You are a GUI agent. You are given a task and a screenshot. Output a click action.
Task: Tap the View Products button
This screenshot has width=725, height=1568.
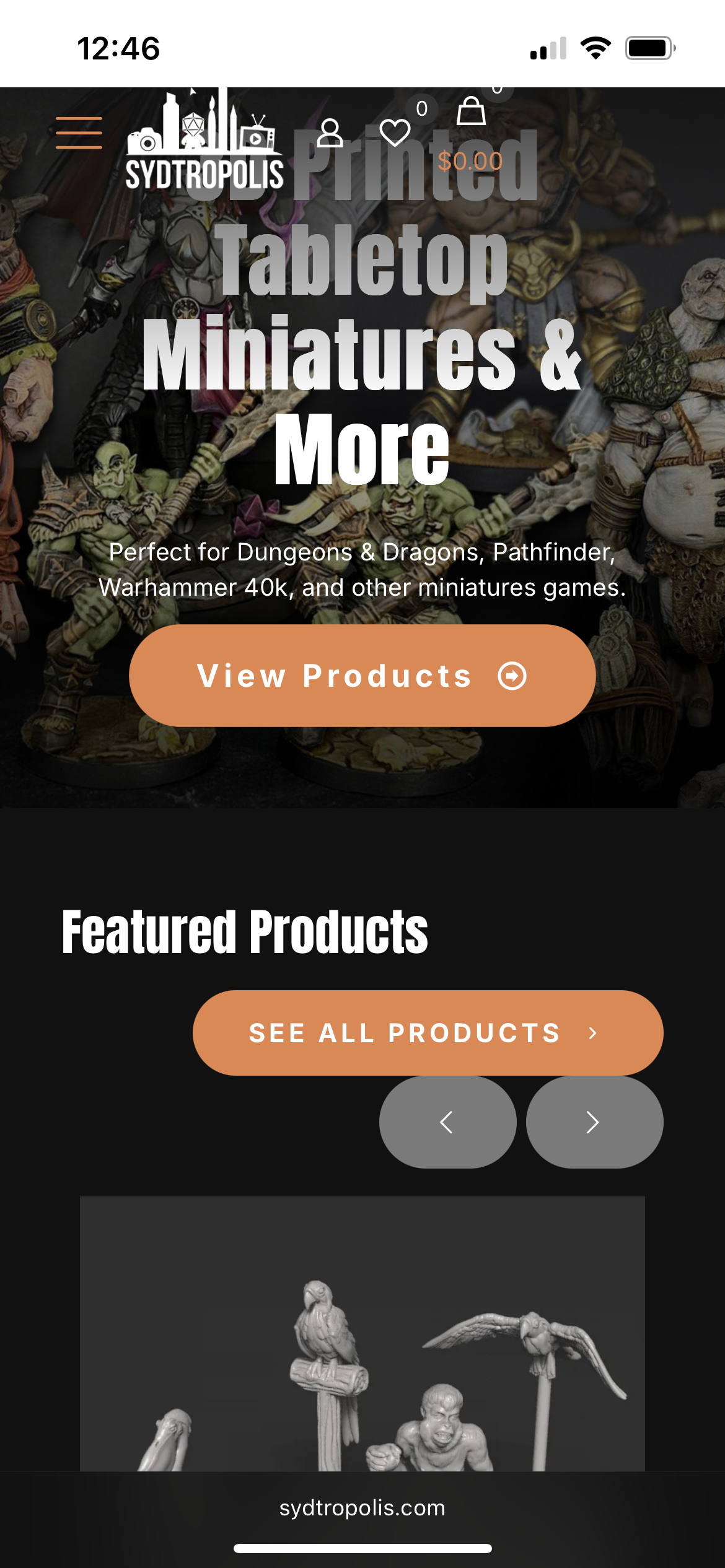[362, 676]
